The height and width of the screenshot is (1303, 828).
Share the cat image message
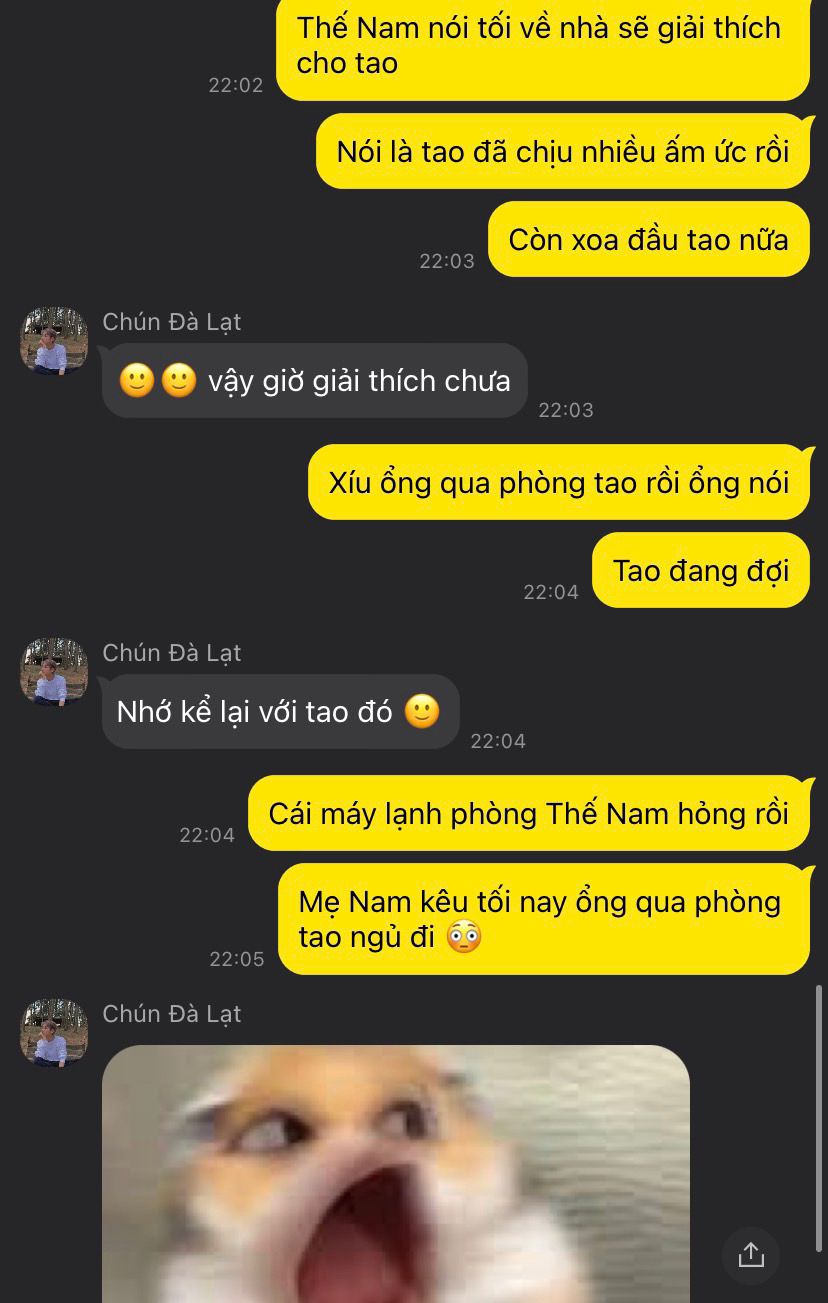coord(751,1254)
